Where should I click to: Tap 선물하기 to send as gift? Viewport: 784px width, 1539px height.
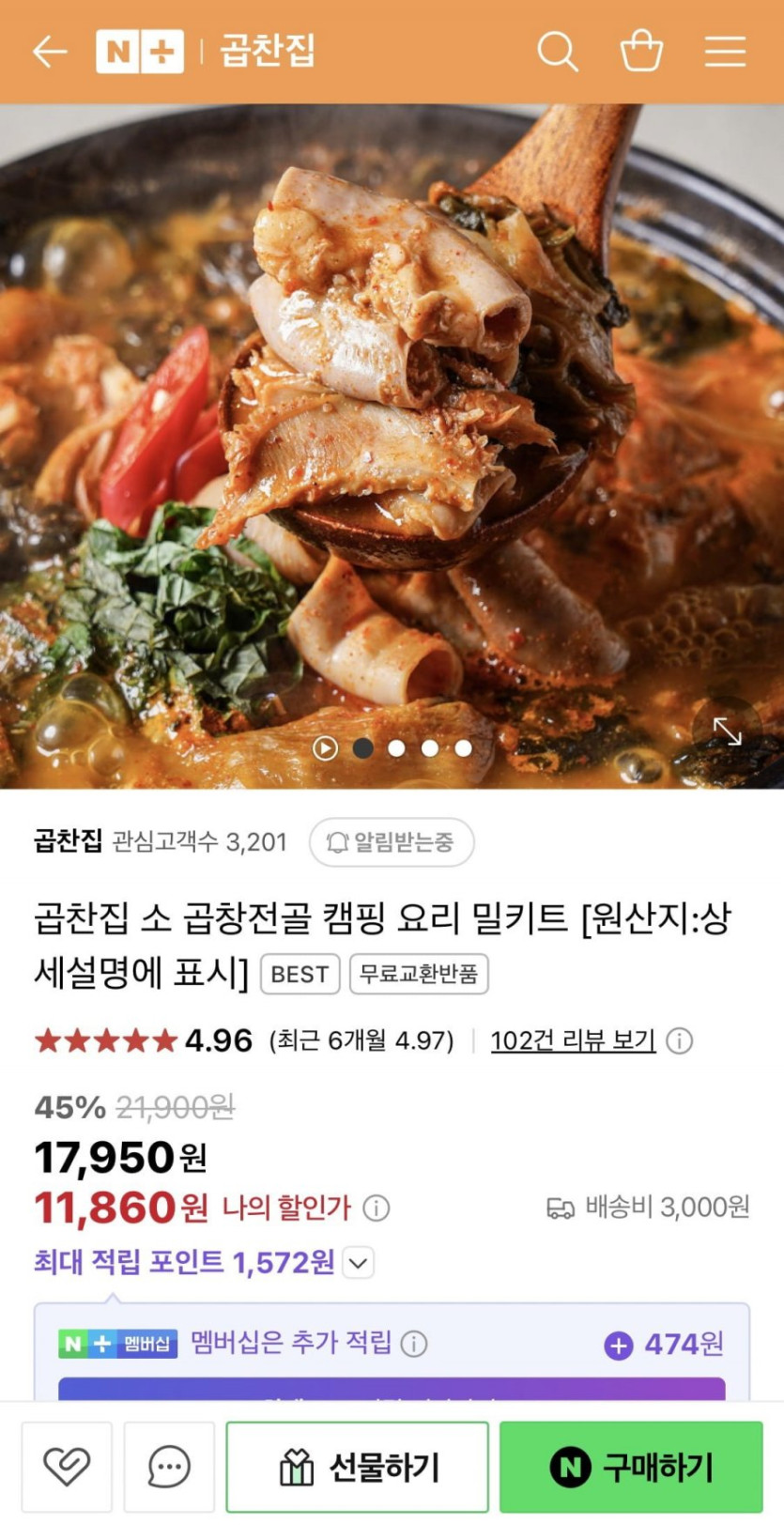[x=358, y=1467]
